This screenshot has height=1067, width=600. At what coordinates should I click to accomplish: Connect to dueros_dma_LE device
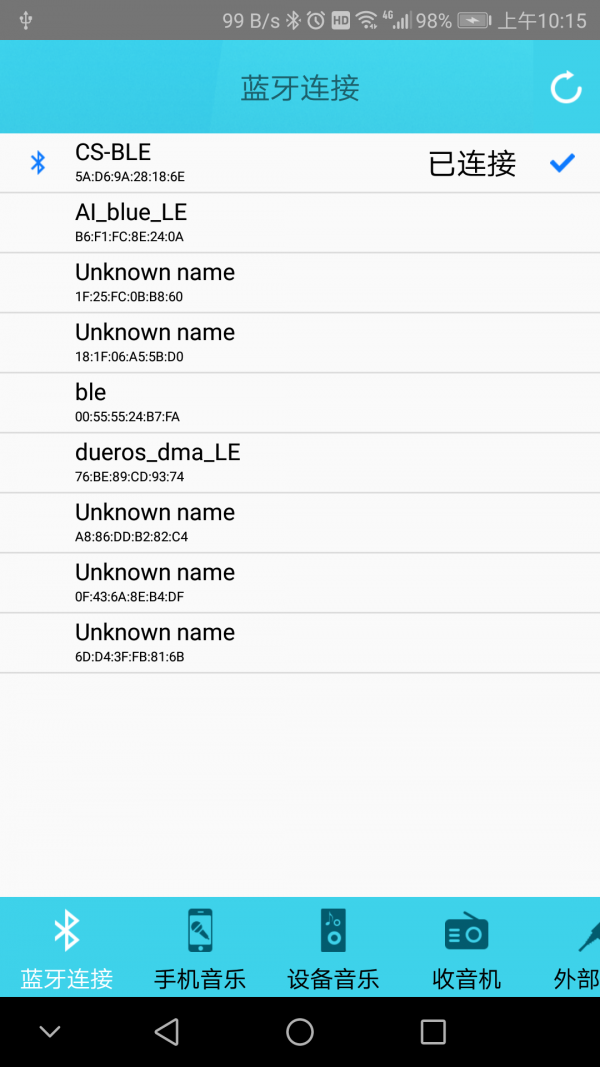click(300, 463)
